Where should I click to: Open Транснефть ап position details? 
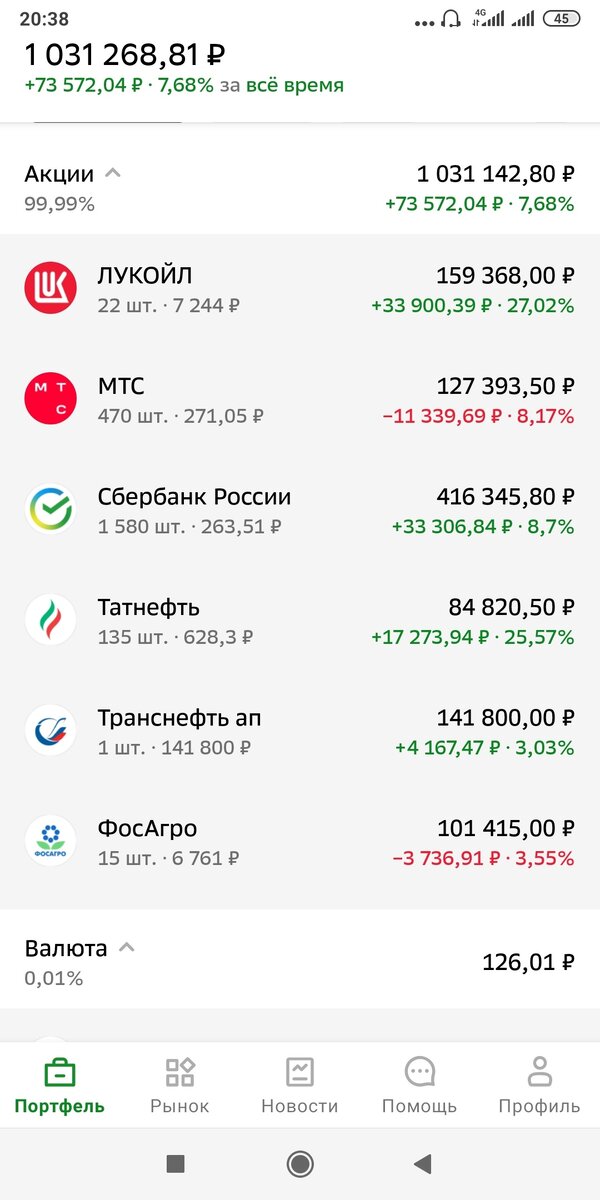tap(300, 731)
